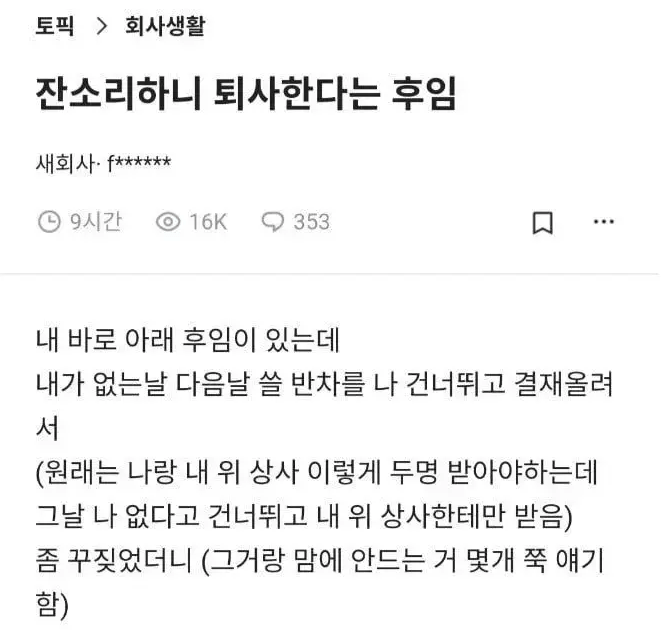The width and height of the screenshot is (661, 630).
Task: Open the 353 comments
Action: 295,221
